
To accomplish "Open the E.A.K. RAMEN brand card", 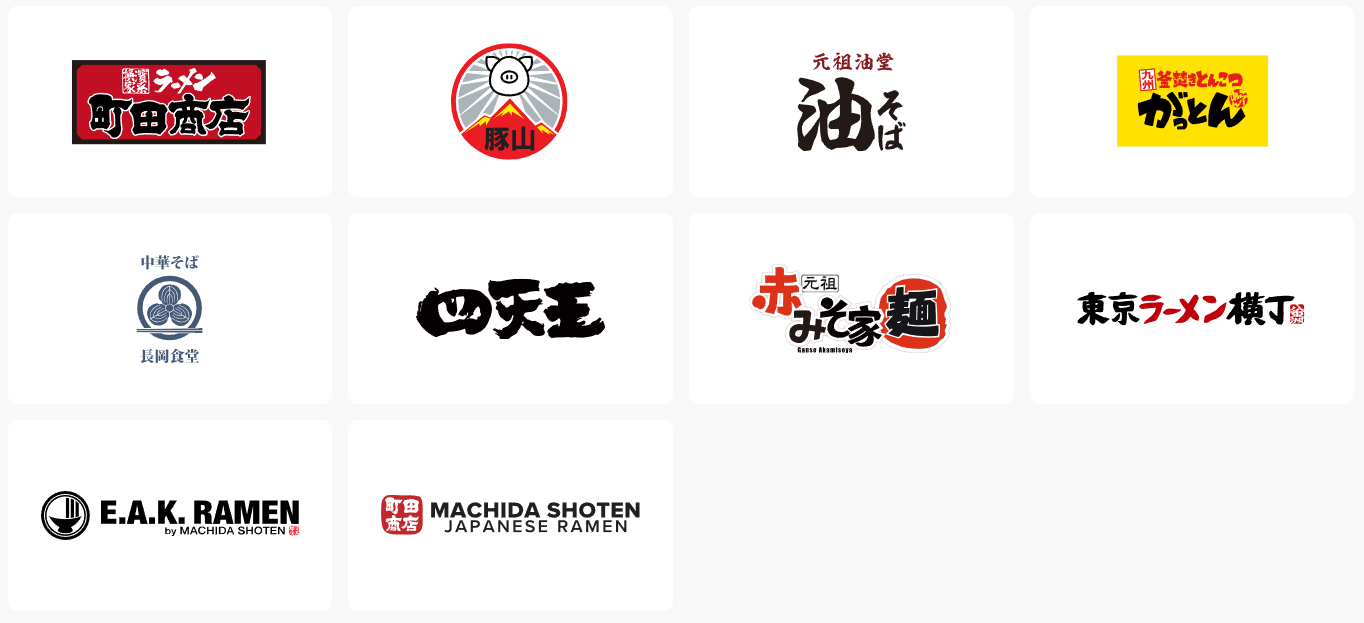I will click(x=169, y=516).
